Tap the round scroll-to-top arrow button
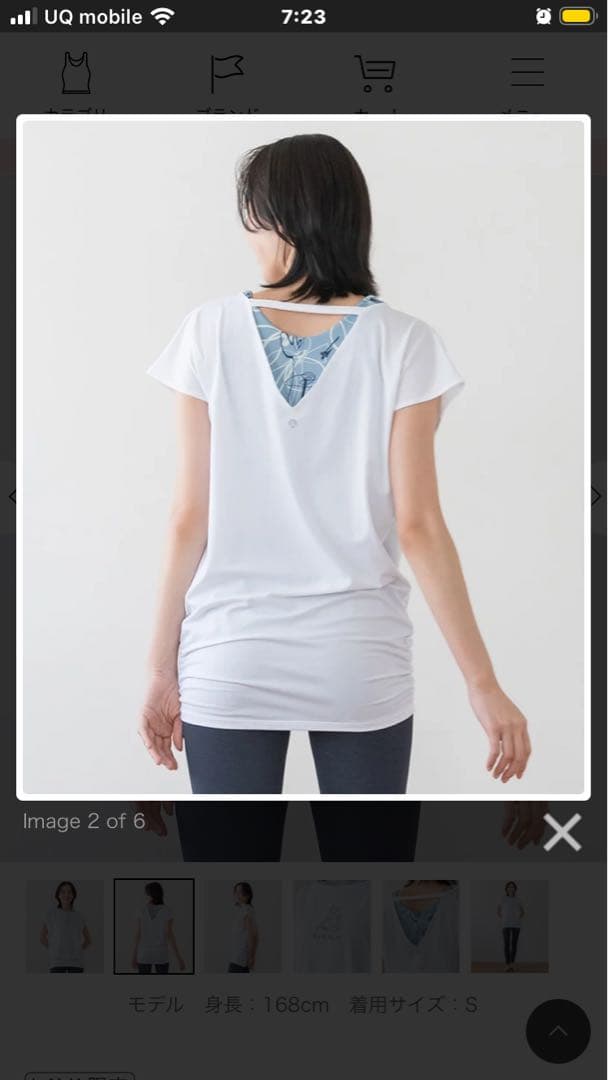 click(558, 1031)
